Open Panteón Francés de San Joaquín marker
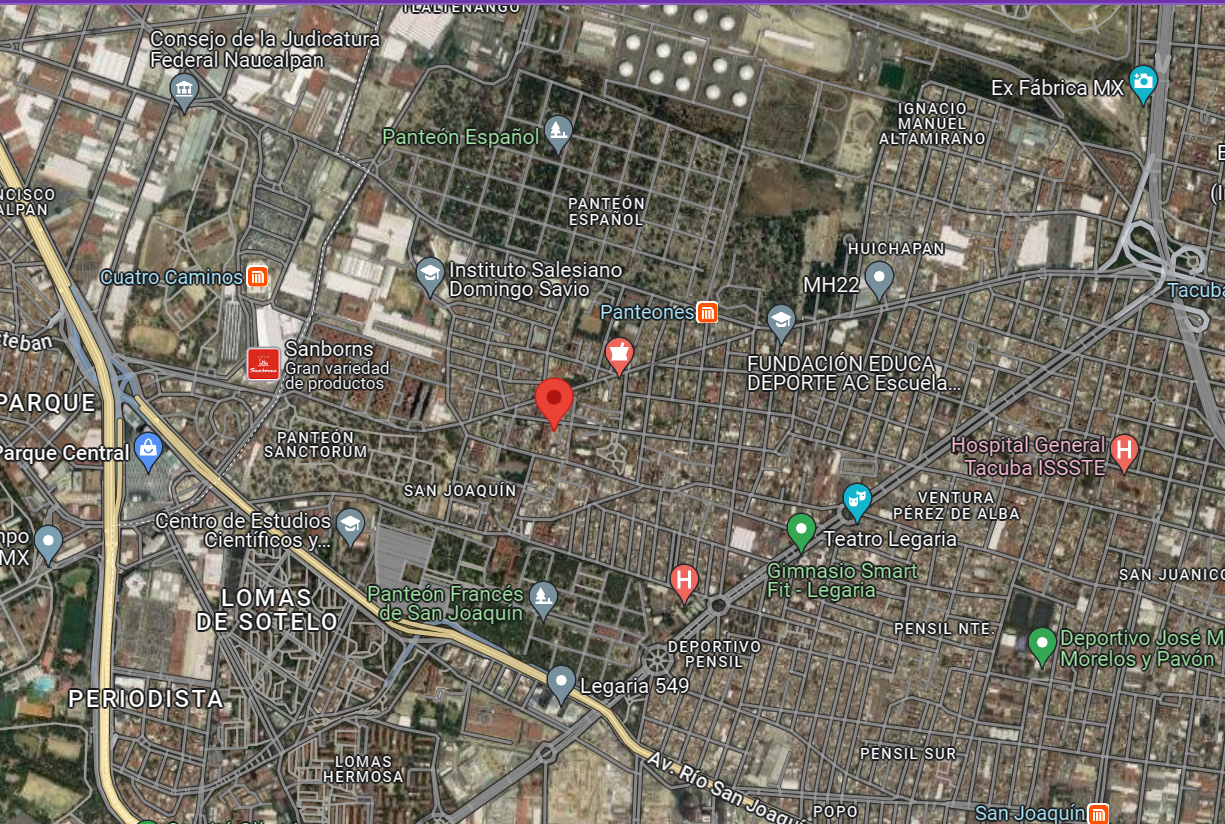1225x824 pixels. click(543, 599)
